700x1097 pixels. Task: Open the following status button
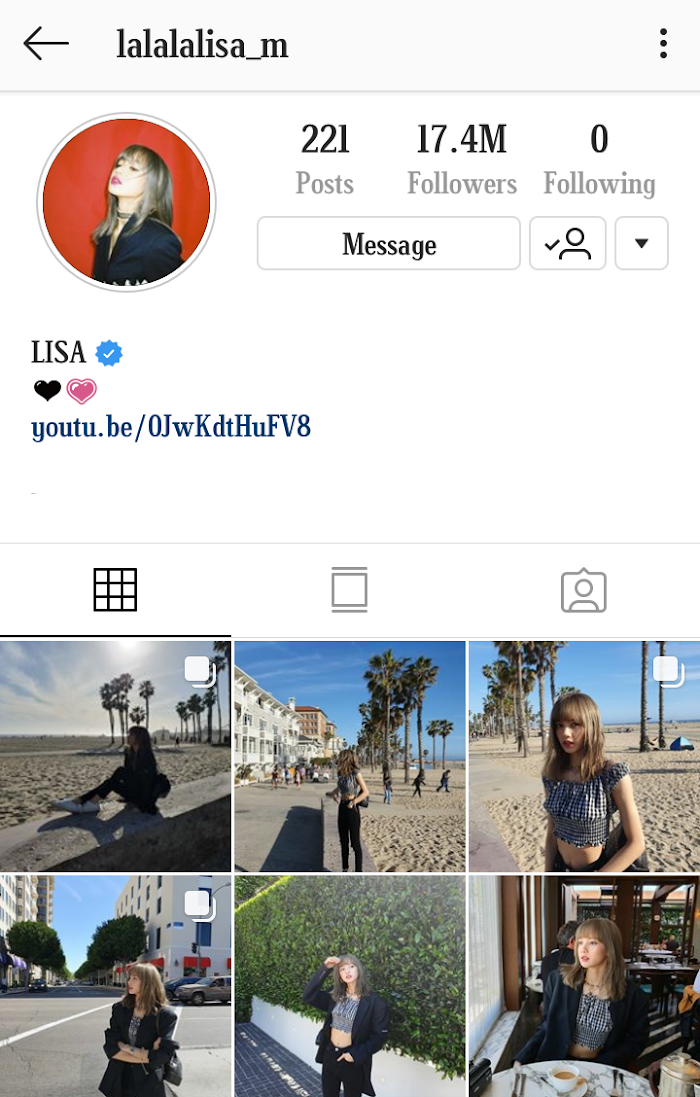click(568, 244)
